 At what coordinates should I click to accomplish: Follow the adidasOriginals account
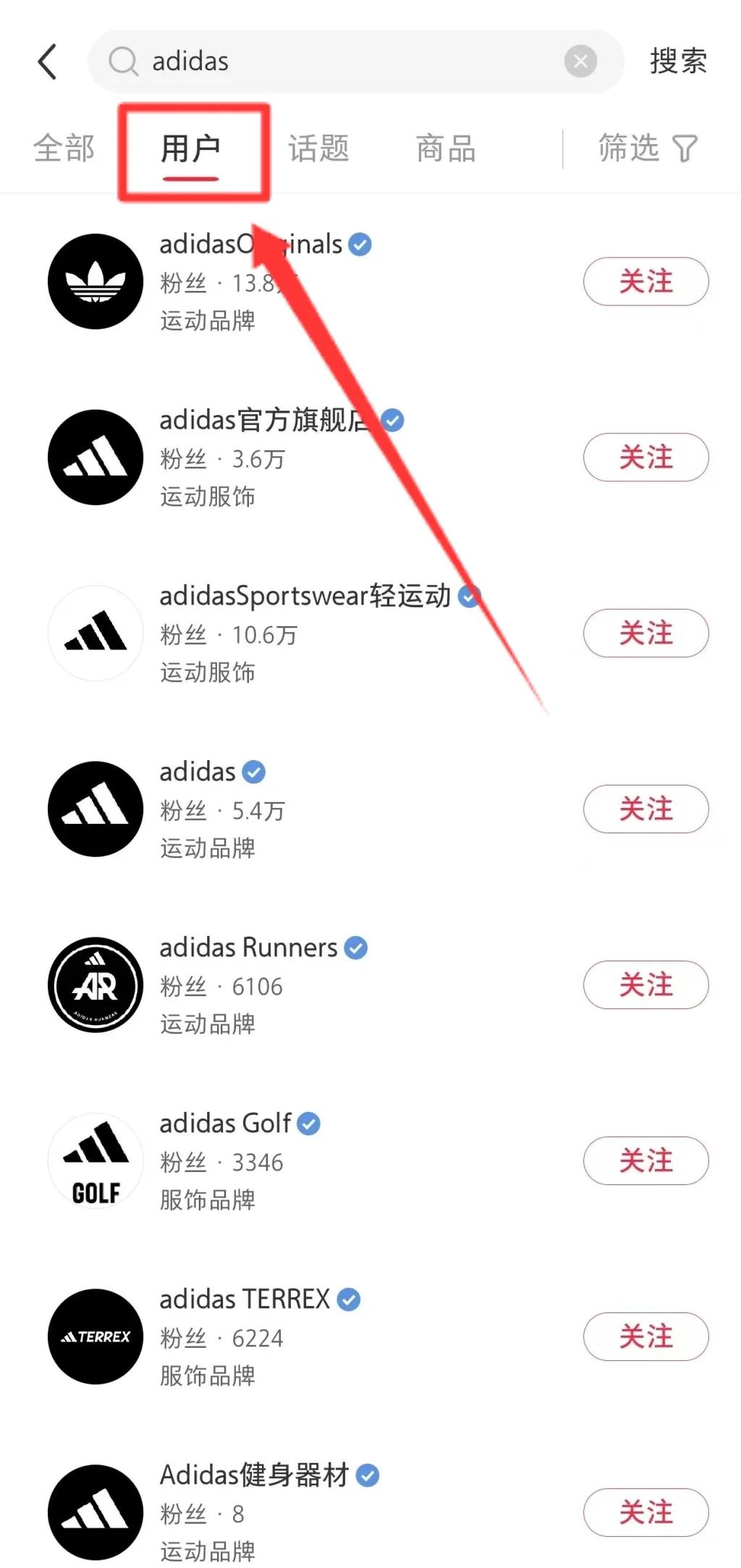tap(645, 282)
